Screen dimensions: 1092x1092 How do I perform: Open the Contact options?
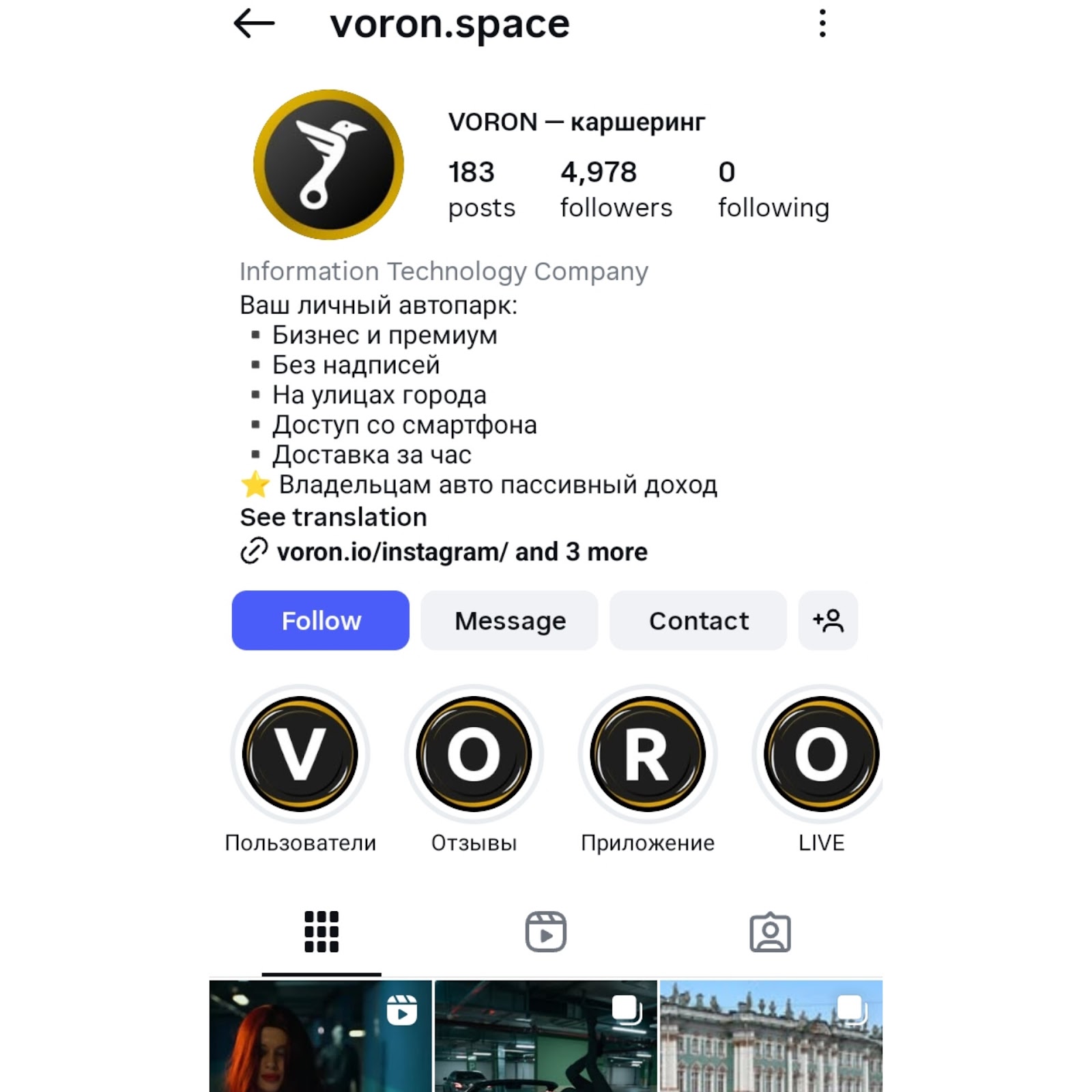(x=698, y=620)
